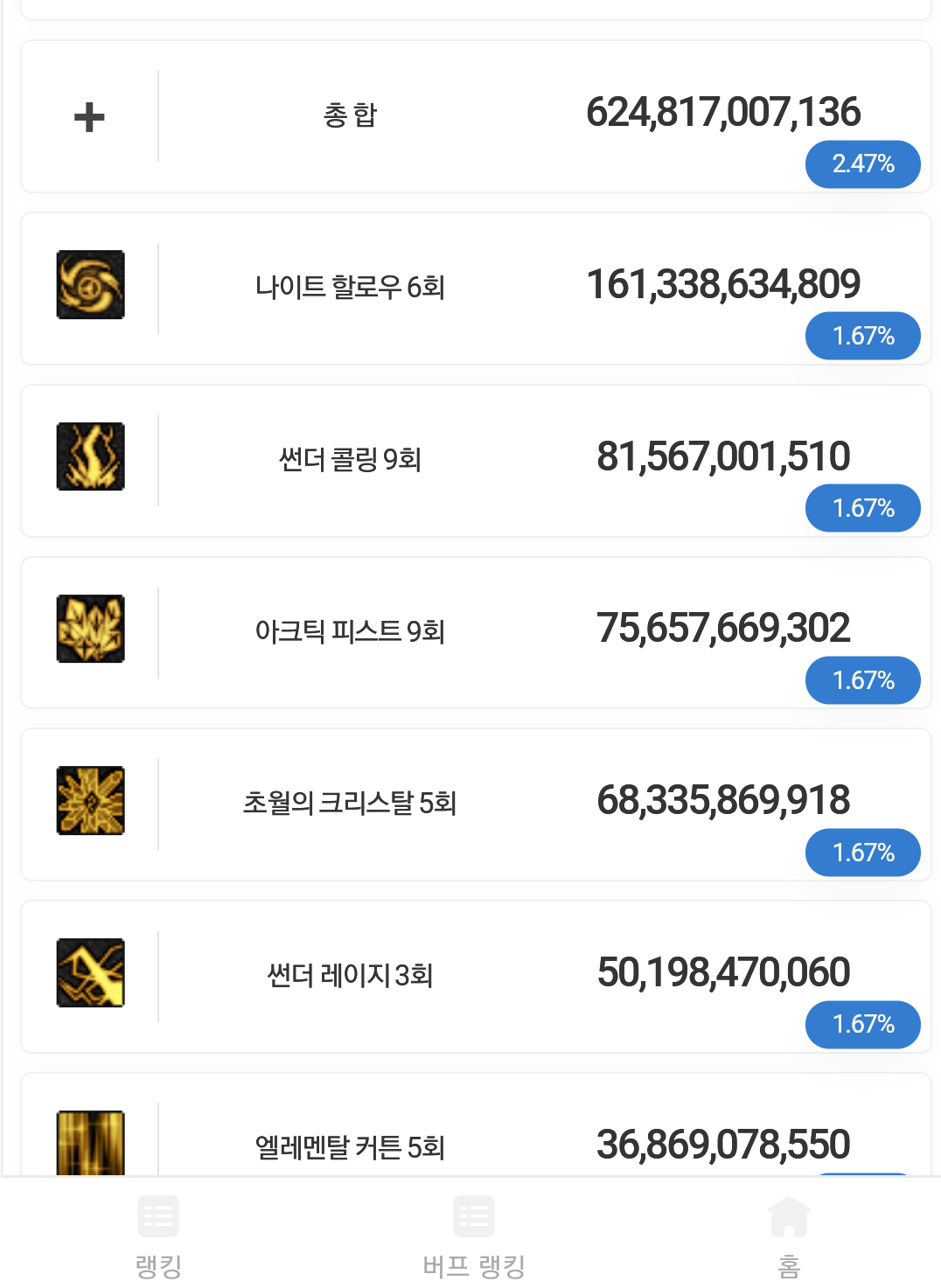
Task: Tap the 초월의 크리스탈 5회 row
Action: 350,803
